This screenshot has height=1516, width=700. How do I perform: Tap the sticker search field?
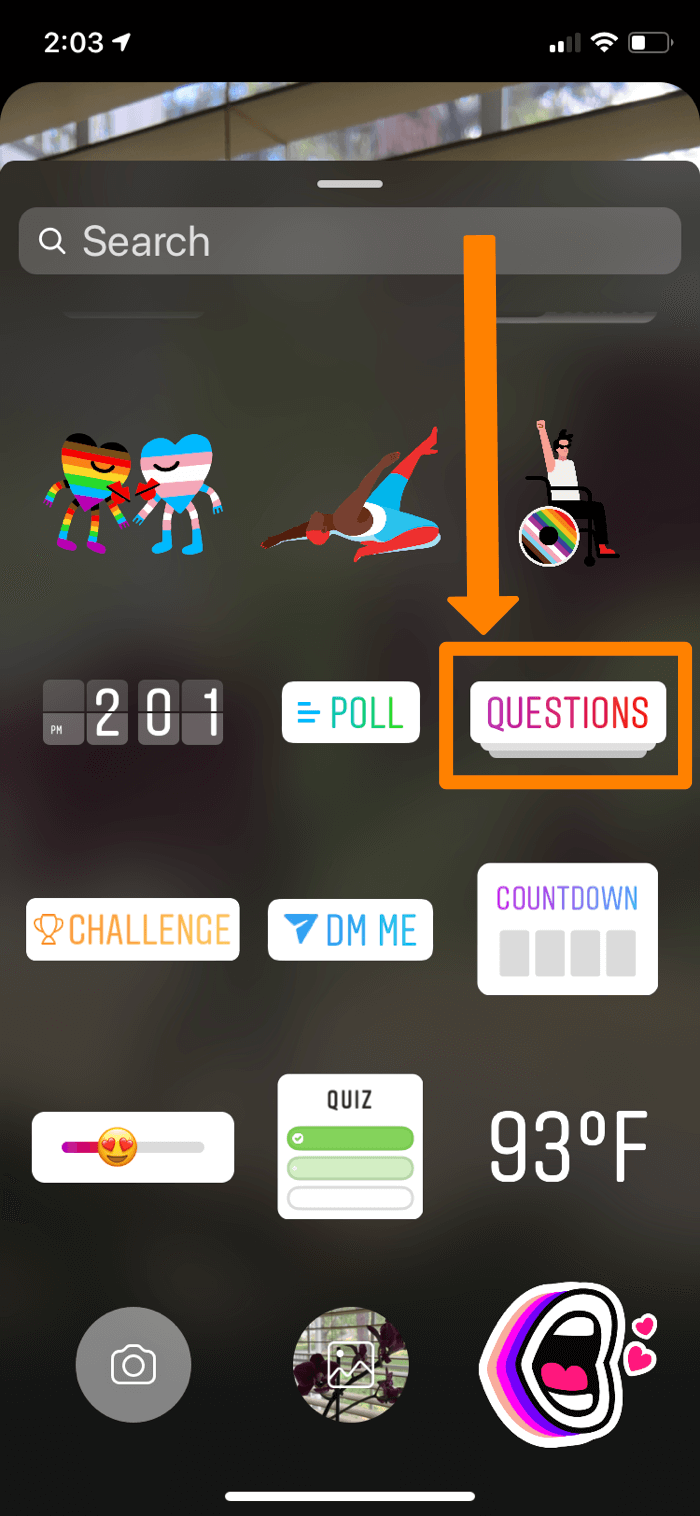point(350,241)
